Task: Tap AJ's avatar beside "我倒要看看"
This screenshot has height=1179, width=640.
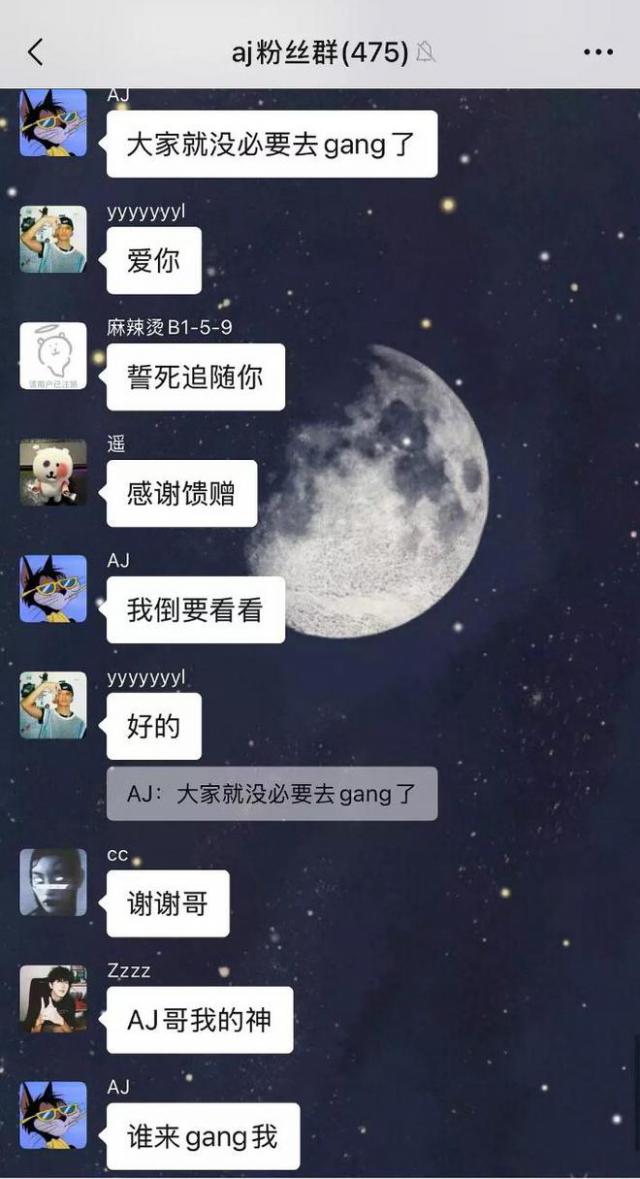Action: (53, 589)
